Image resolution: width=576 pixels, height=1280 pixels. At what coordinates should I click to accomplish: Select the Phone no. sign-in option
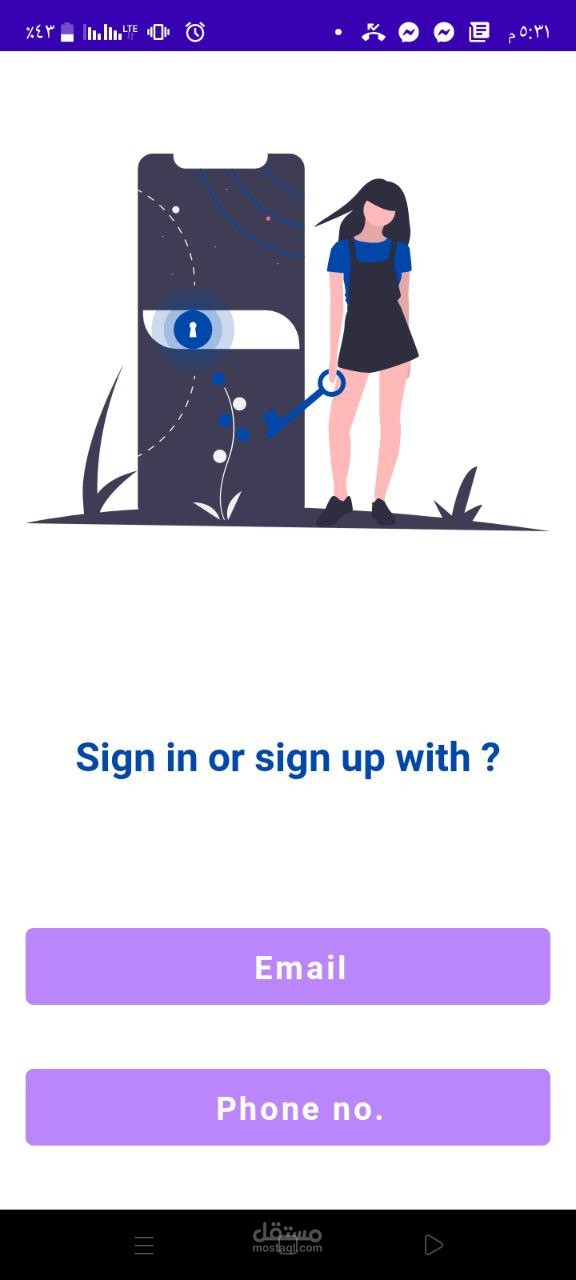click(x=288, y=1107)
